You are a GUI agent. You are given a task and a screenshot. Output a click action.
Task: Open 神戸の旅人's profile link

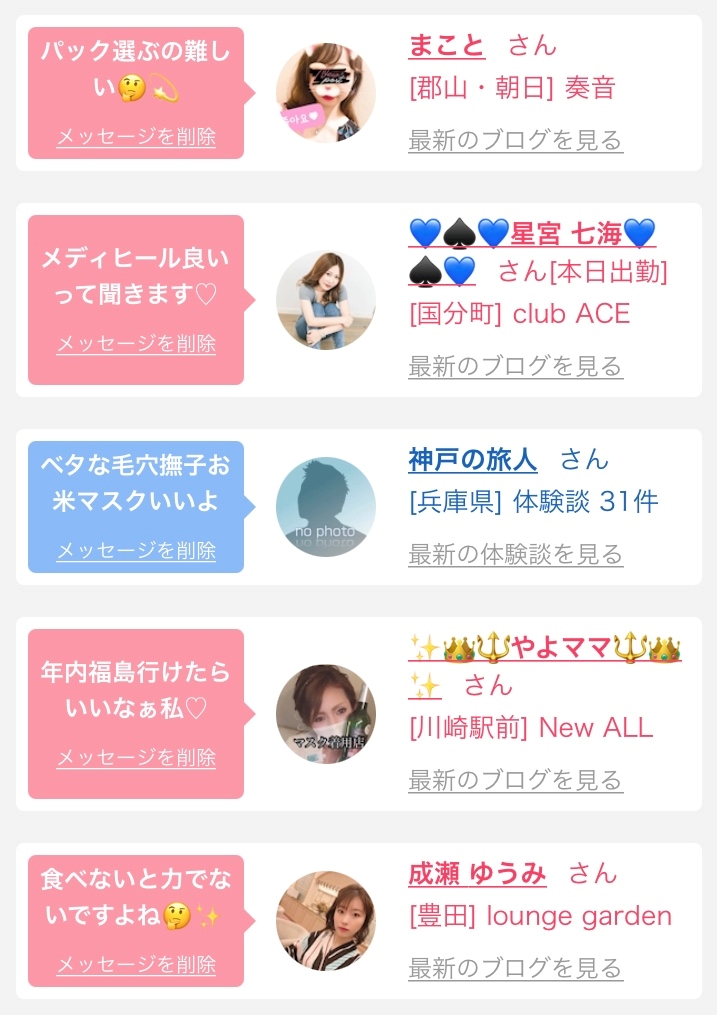click(472, 460)
